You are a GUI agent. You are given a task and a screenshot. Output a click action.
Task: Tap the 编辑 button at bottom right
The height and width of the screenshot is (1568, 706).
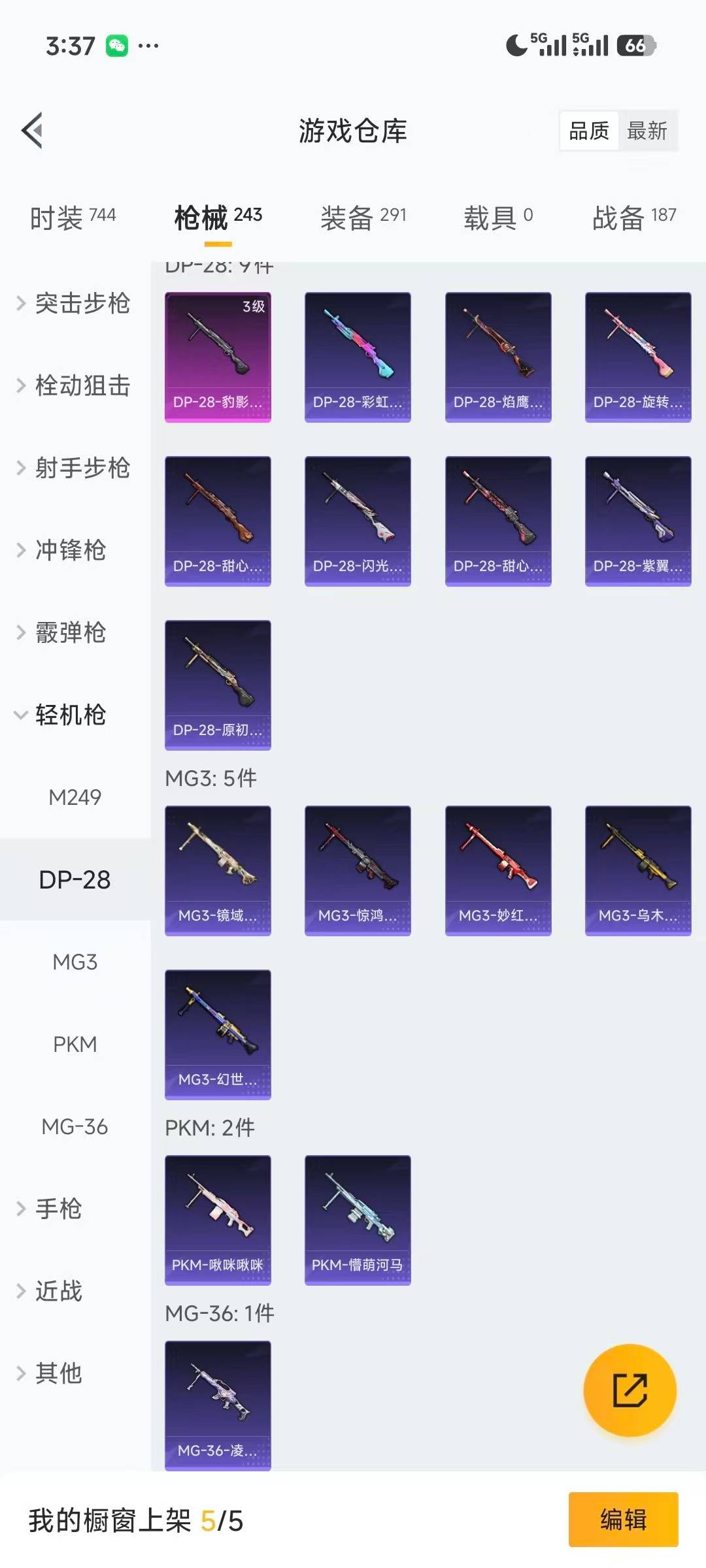point(622,1520)
